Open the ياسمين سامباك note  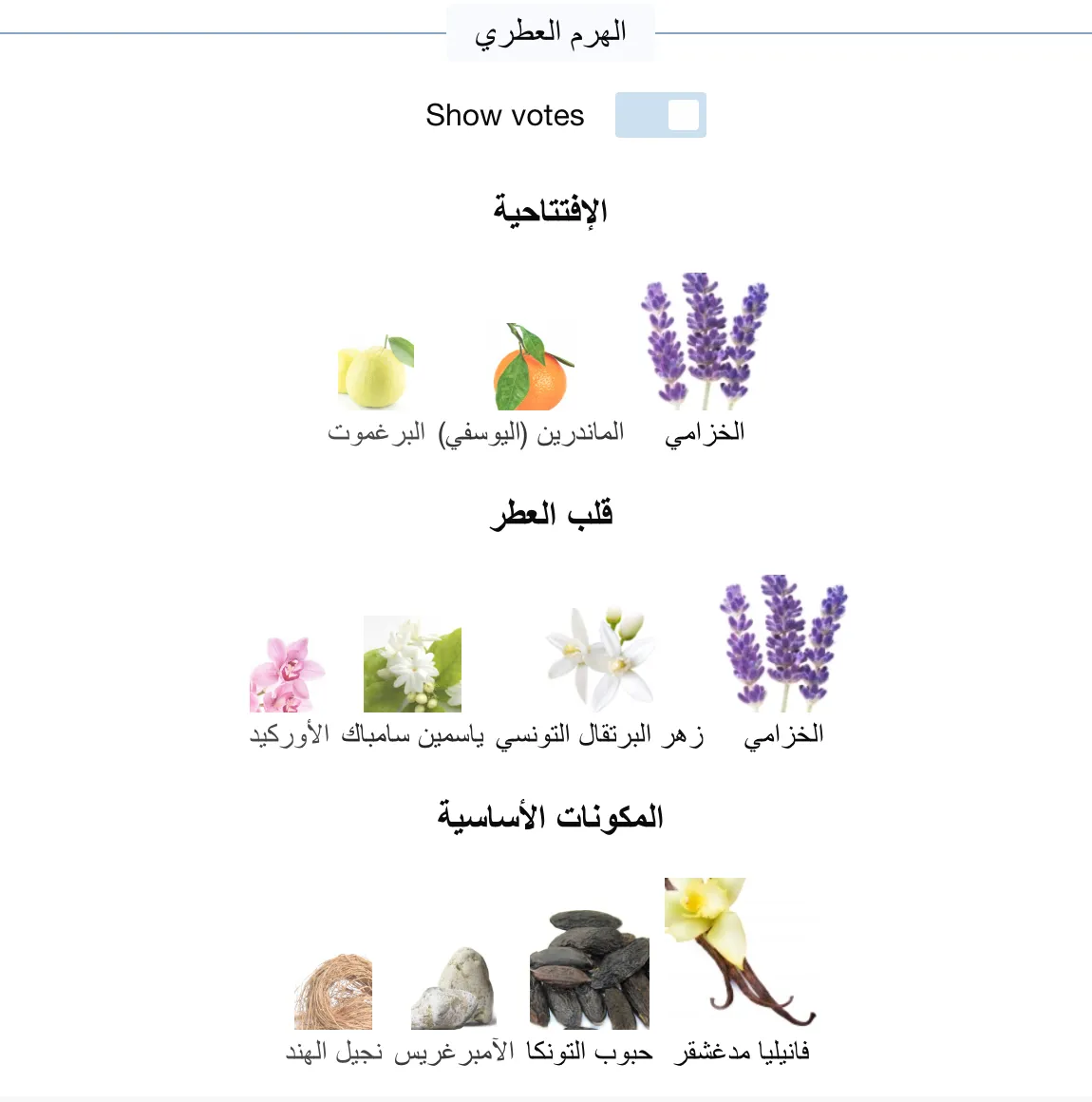412,664
